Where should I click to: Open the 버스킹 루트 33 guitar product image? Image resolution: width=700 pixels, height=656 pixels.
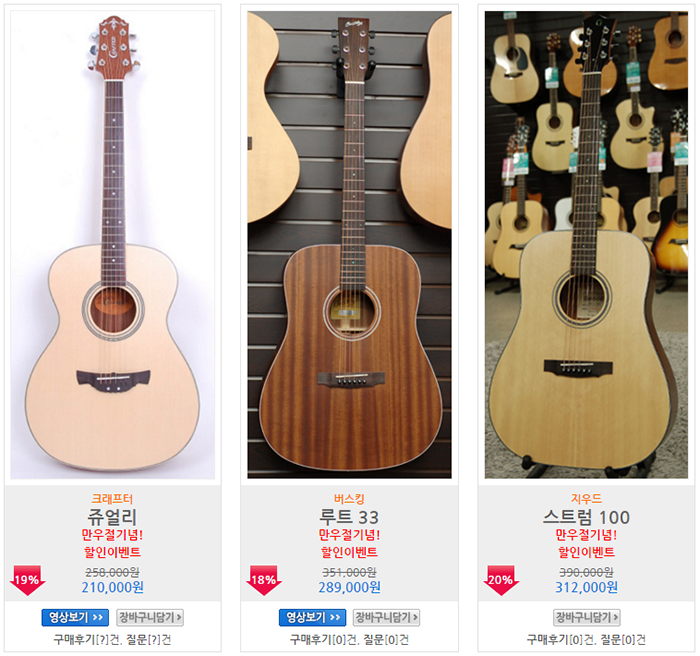(x=349, y=245)
